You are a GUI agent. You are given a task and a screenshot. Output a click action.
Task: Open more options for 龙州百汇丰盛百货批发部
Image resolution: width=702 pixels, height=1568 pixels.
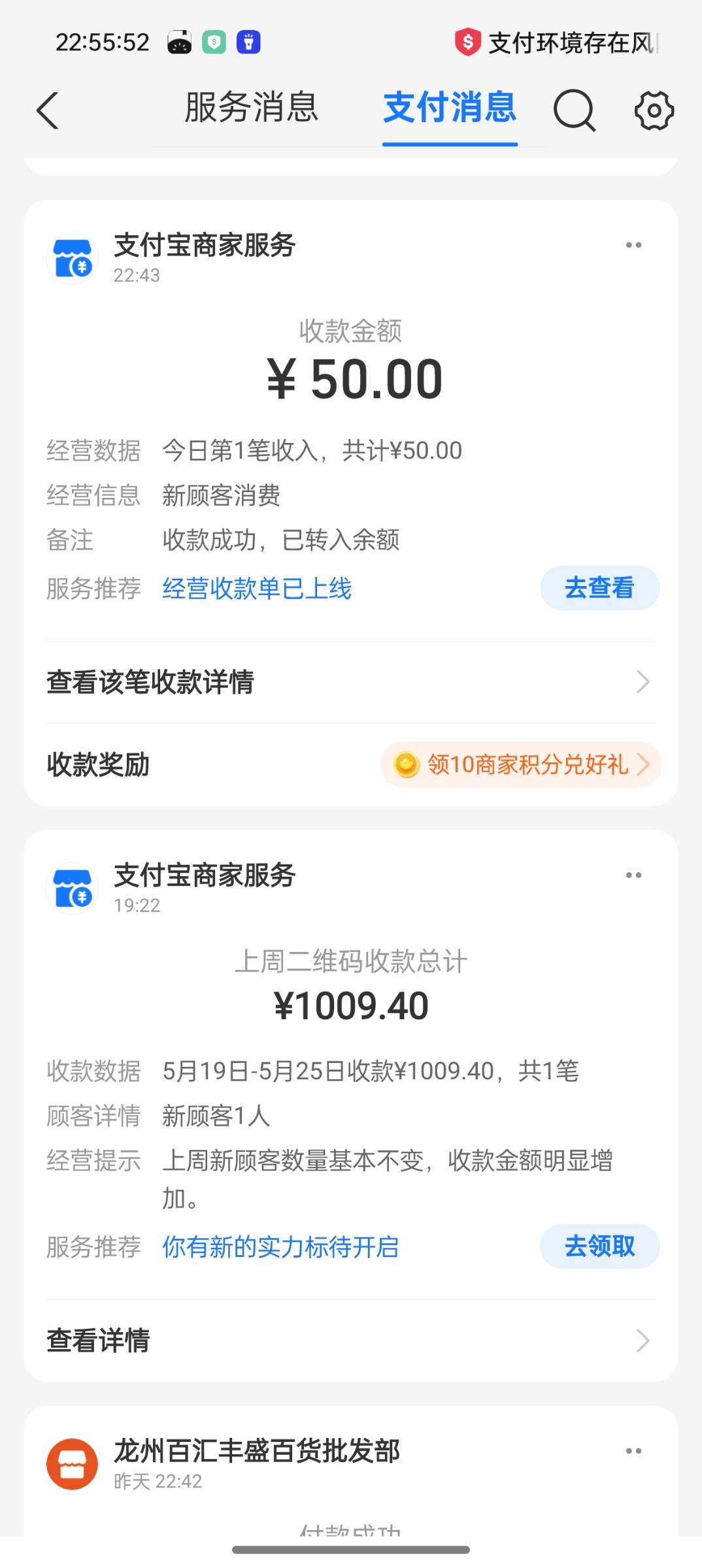(x=633, y=1451)
